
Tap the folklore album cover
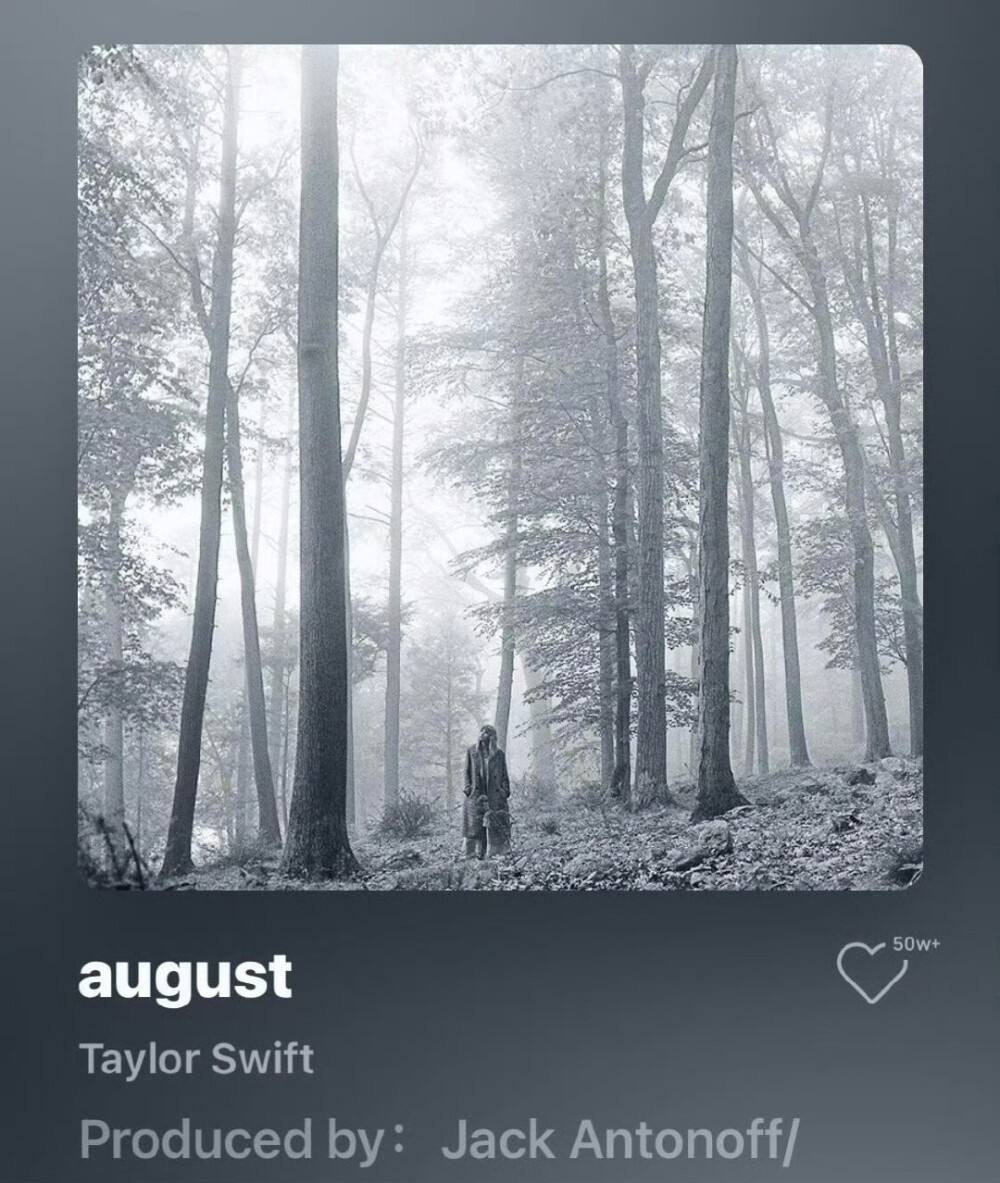pos(500,467)
